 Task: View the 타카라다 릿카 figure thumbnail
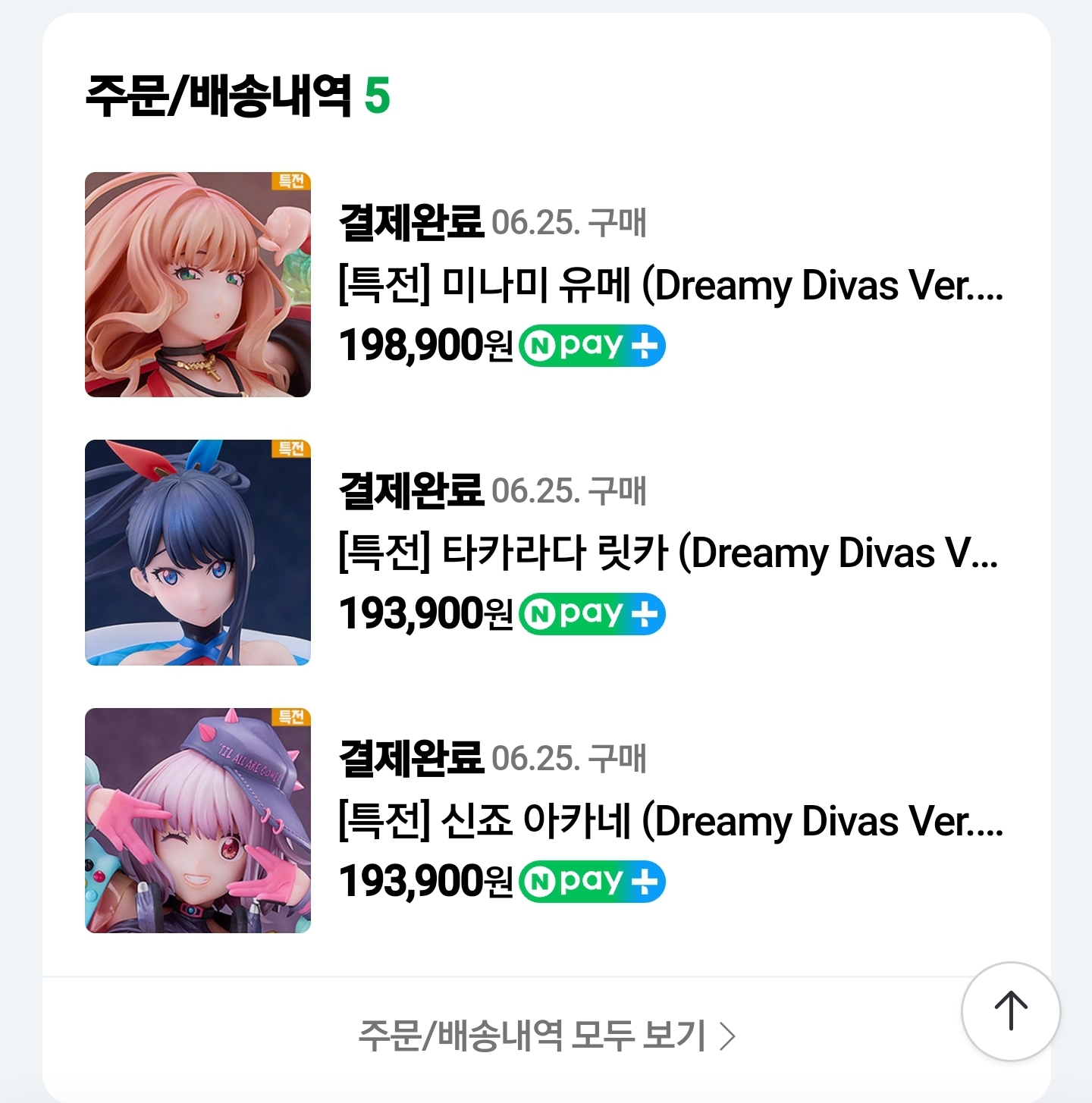[198, 553]
